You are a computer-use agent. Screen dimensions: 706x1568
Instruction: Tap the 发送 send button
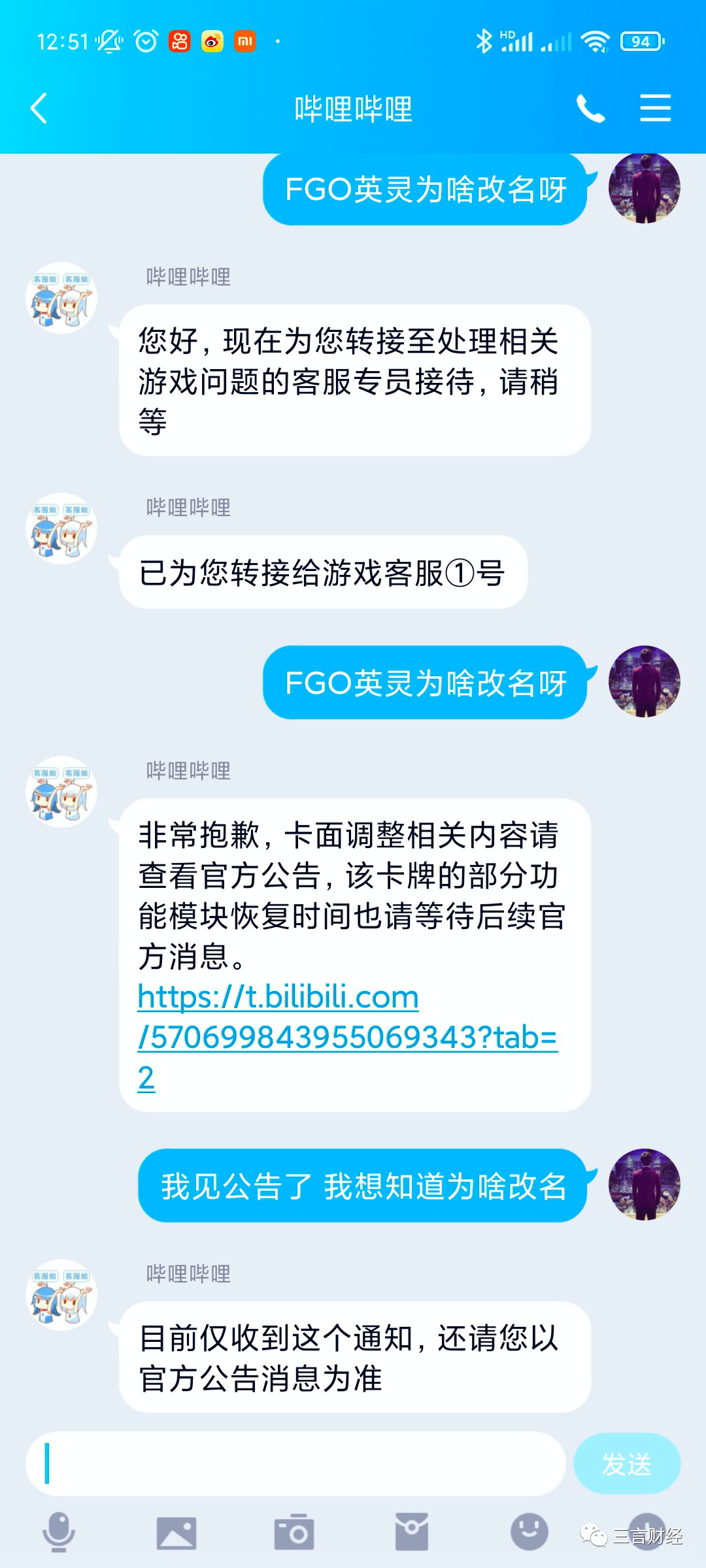point(626,1464)
